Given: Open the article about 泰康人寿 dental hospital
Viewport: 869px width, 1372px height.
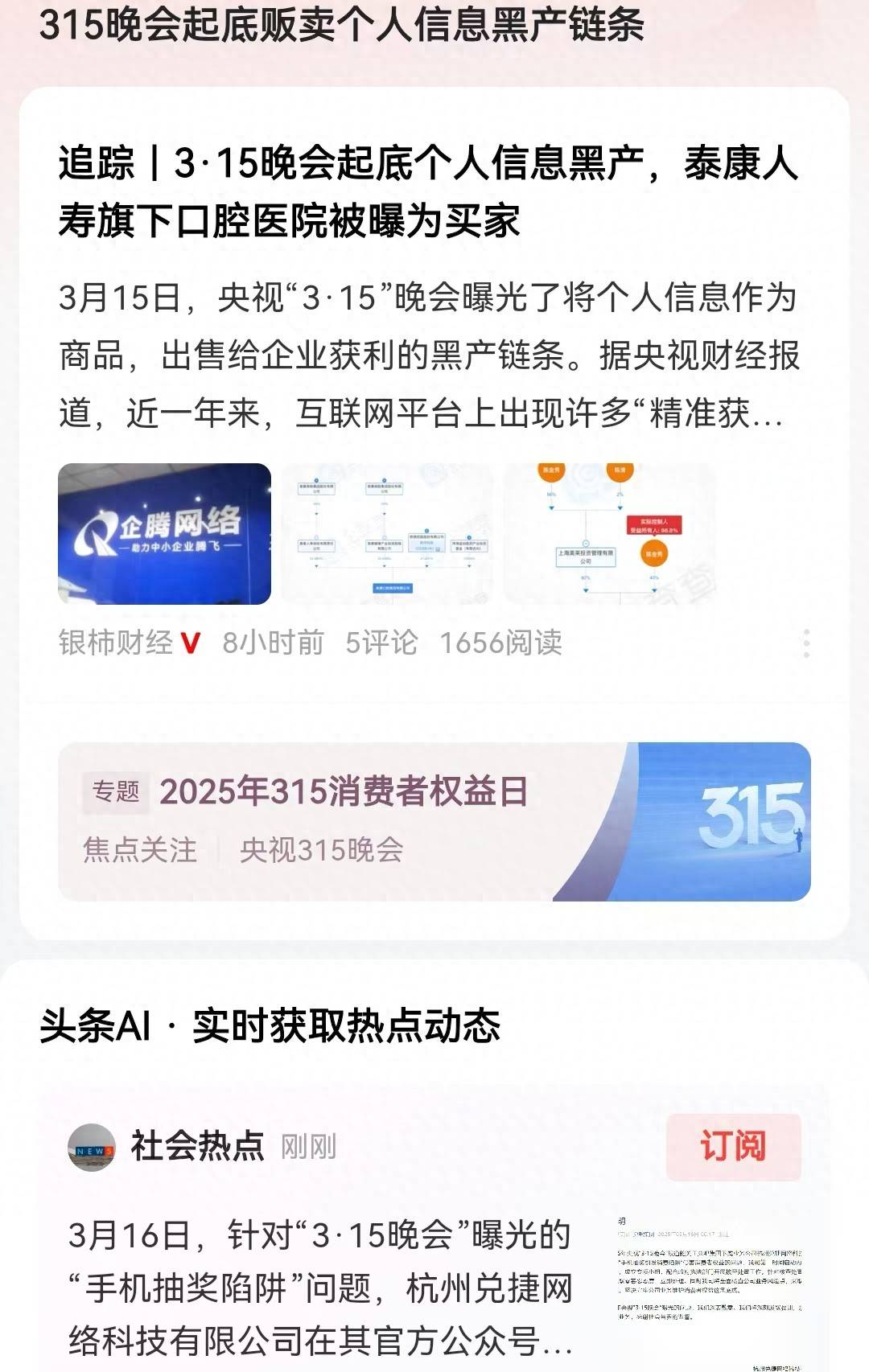Looking at the screenshot, I should tap(428, 191).
